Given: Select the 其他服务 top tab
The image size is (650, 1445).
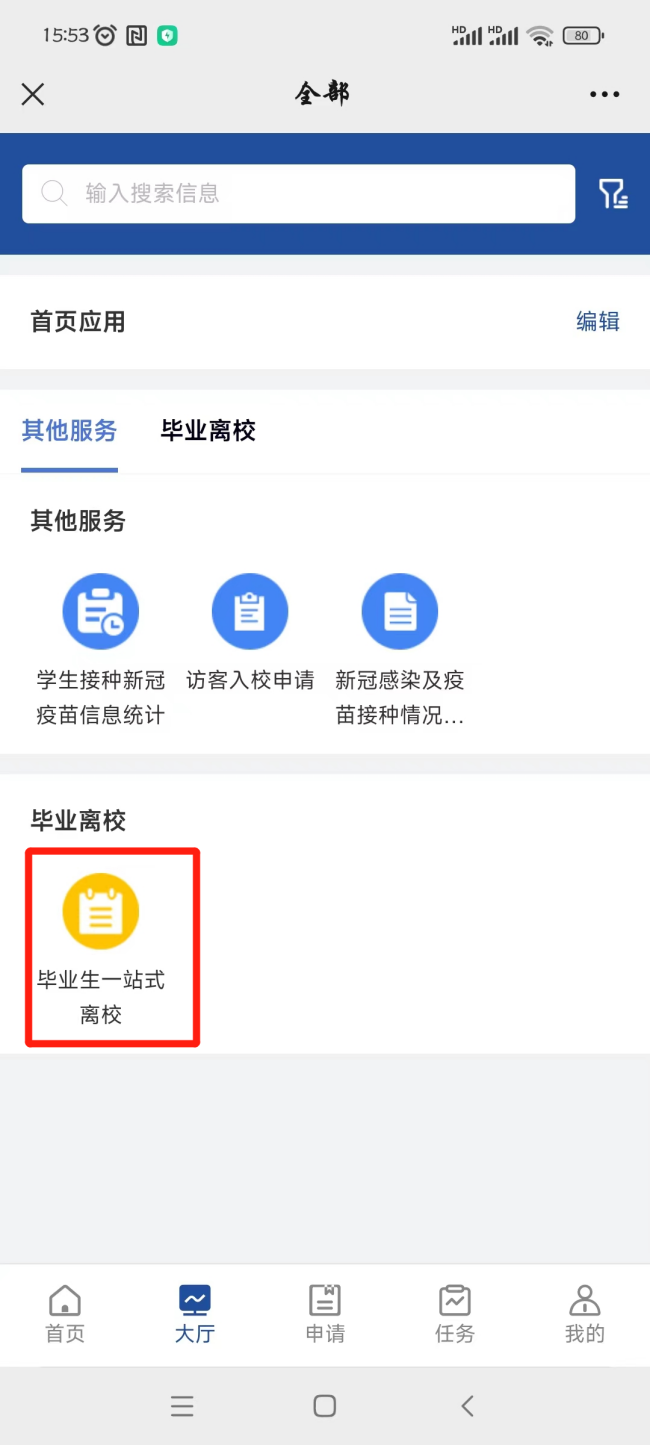Looking at the screenshot, I should pyautogui.click(x=70, y=431).
